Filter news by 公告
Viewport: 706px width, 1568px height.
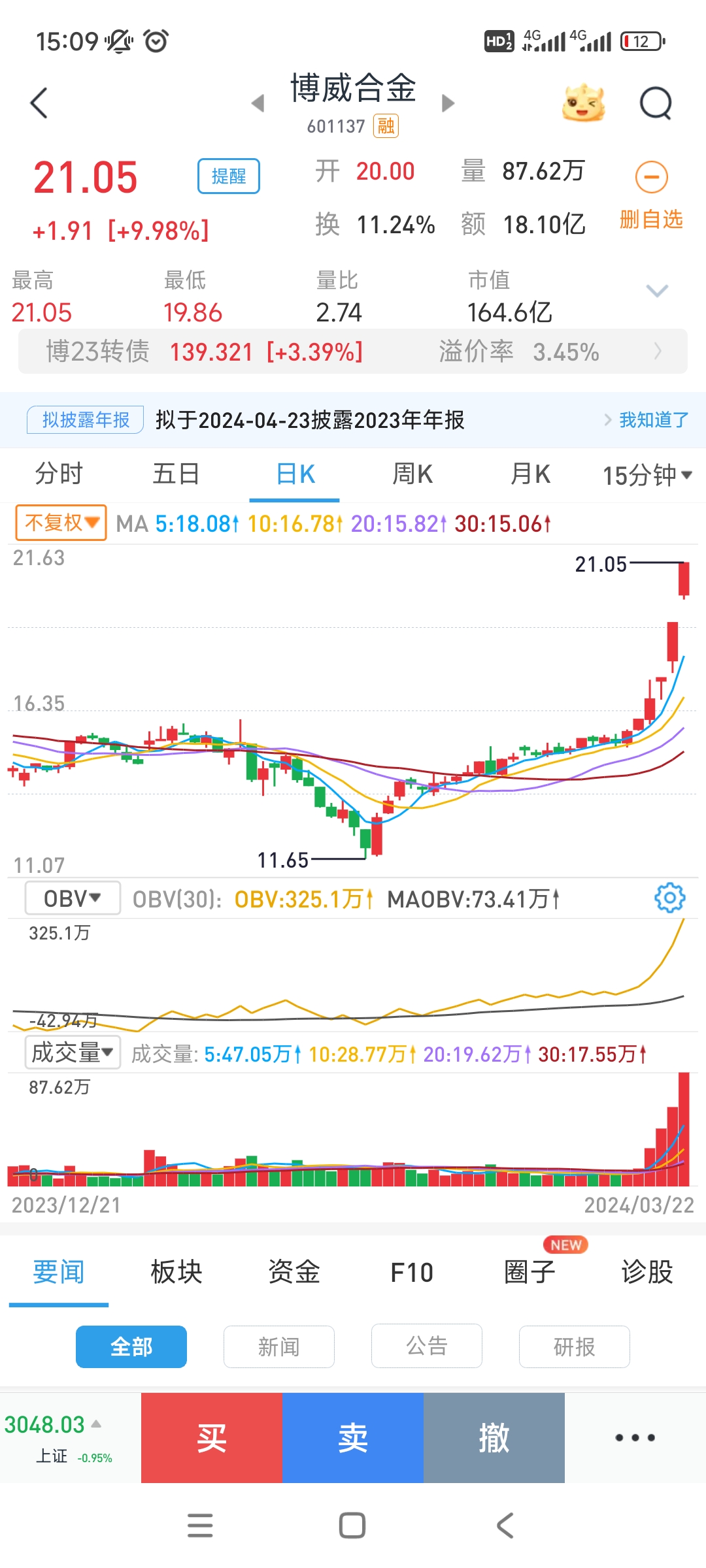pyautogui.click(x=427, y=1347)
